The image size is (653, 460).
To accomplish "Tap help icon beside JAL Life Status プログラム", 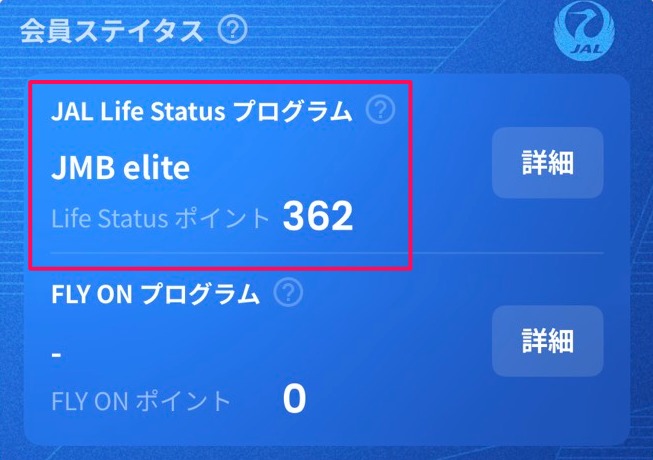I will point(380,111).
